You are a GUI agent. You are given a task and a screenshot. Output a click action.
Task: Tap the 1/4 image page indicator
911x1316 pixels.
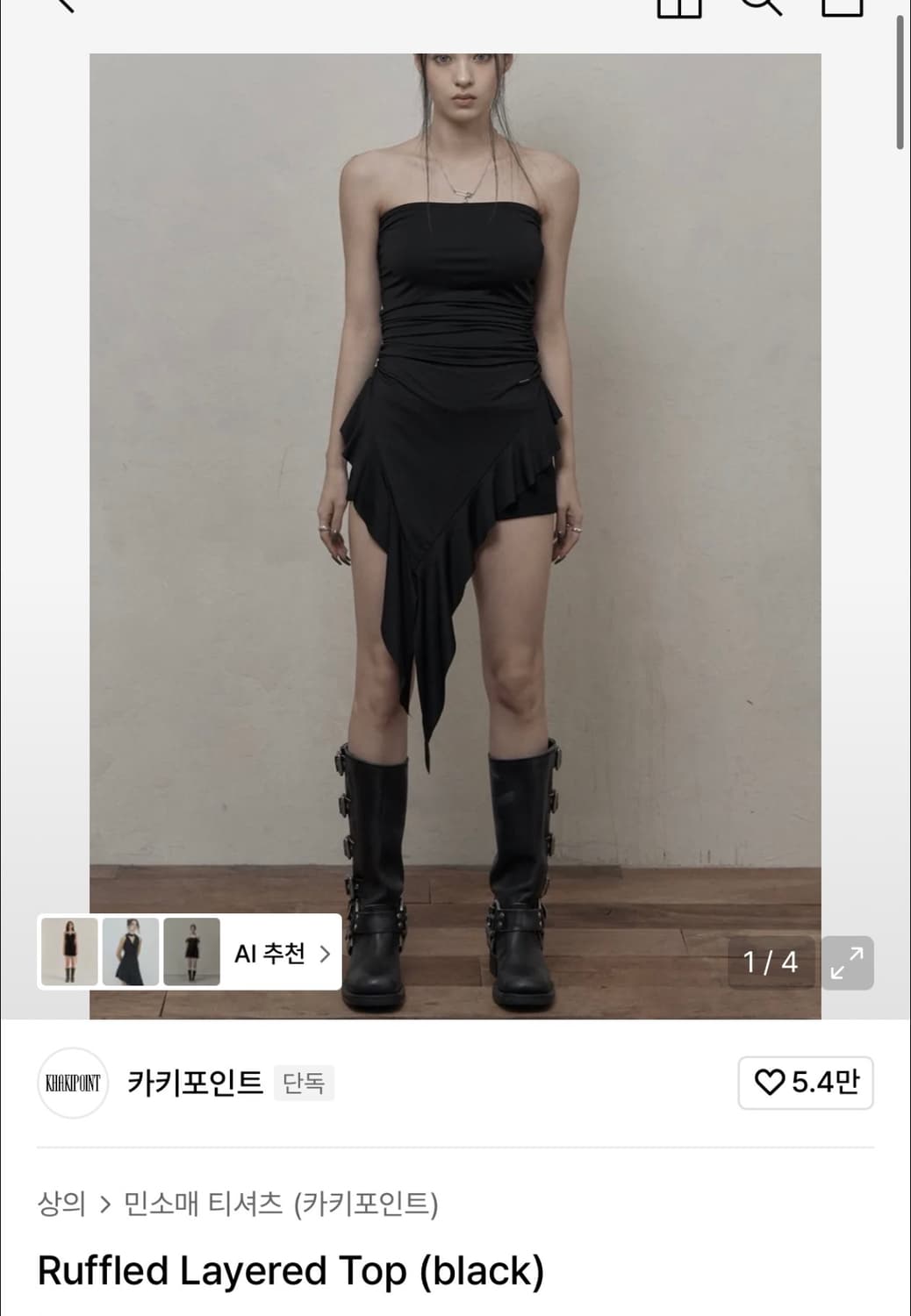click(x=770, y=962)
